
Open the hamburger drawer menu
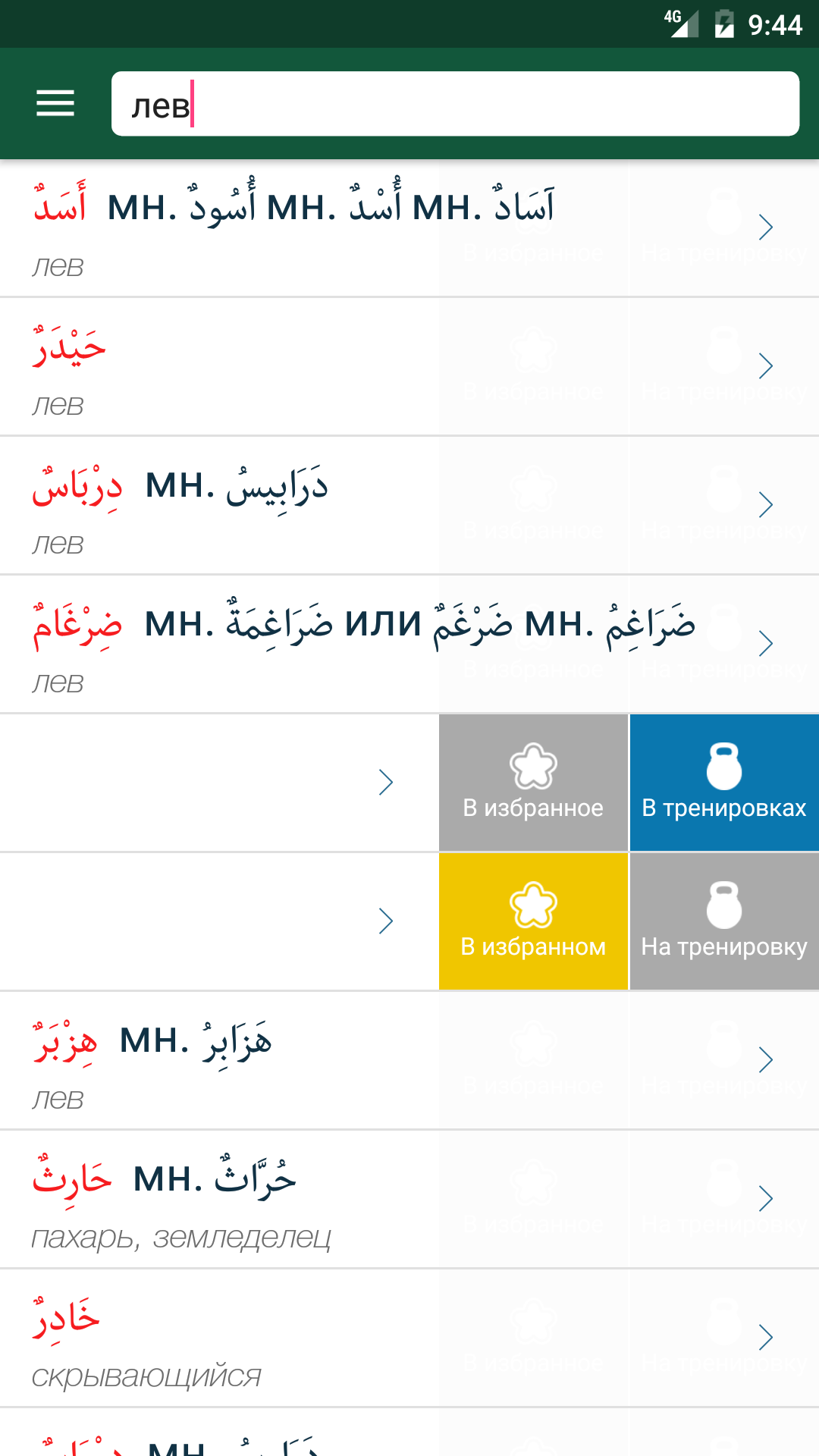pyautogui.click(x=55, y=103)
